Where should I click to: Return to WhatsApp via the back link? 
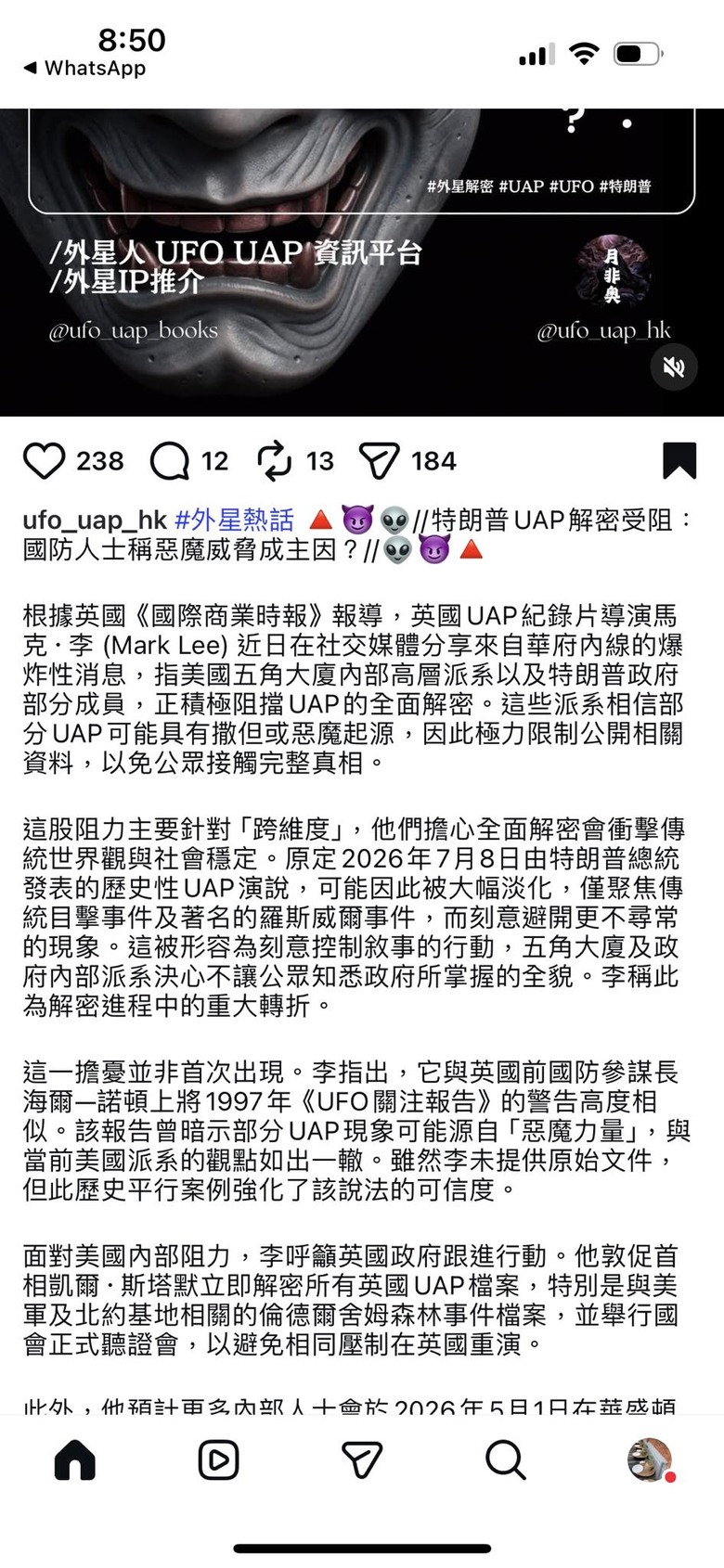(84, 68)
